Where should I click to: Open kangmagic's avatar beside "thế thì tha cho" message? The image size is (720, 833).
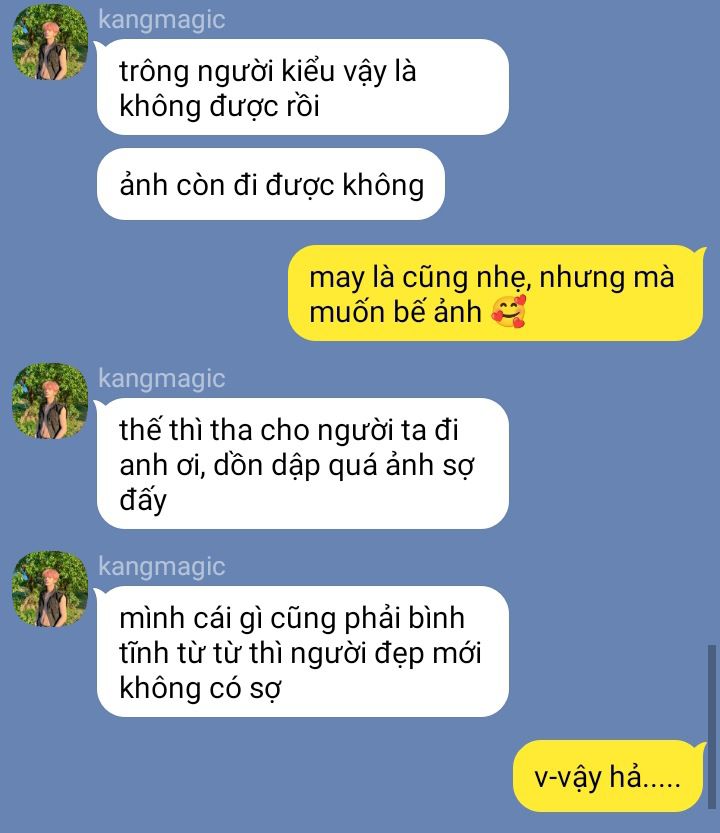click(50, 401)
